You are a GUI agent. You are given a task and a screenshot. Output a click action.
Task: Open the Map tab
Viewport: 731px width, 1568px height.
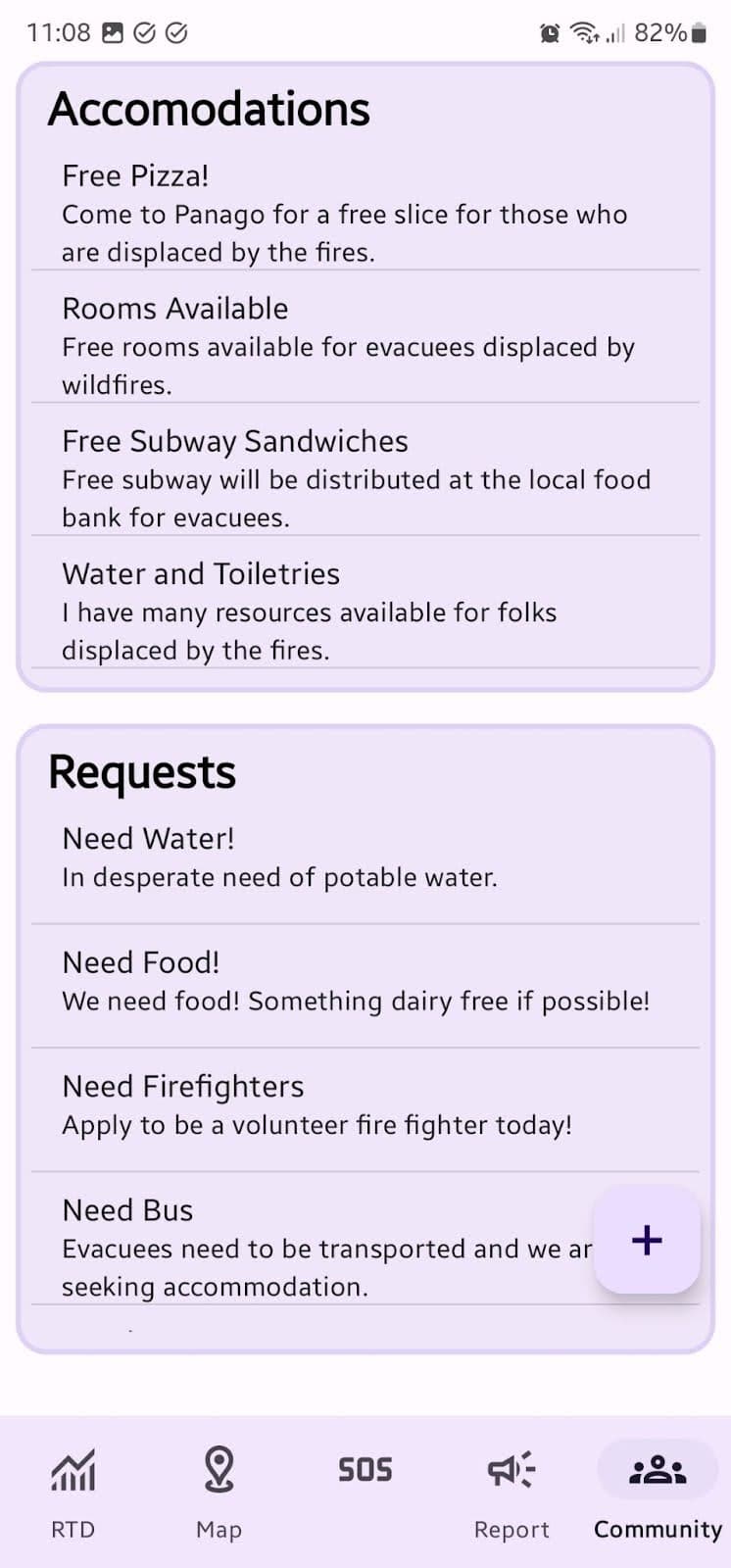219,1490
